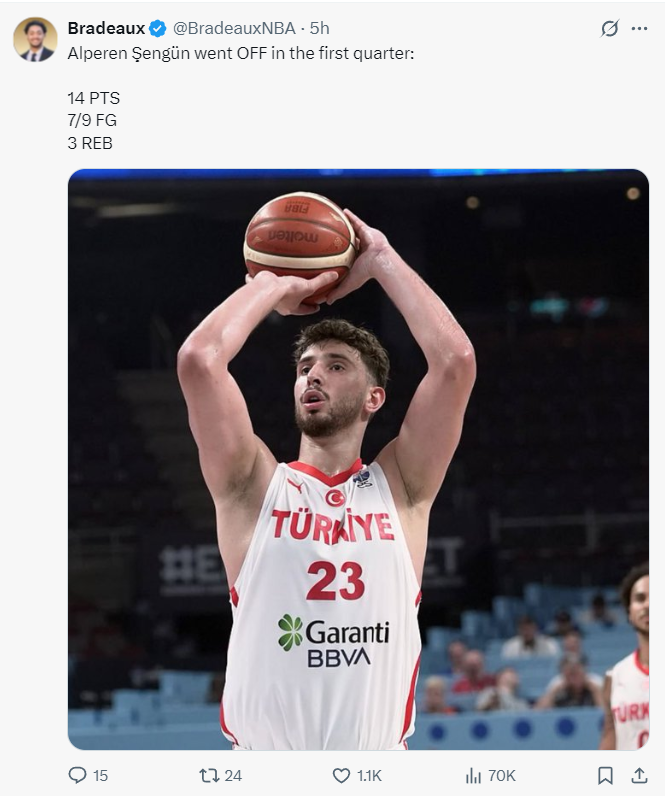Reply to Bradeaux's post

78,775
